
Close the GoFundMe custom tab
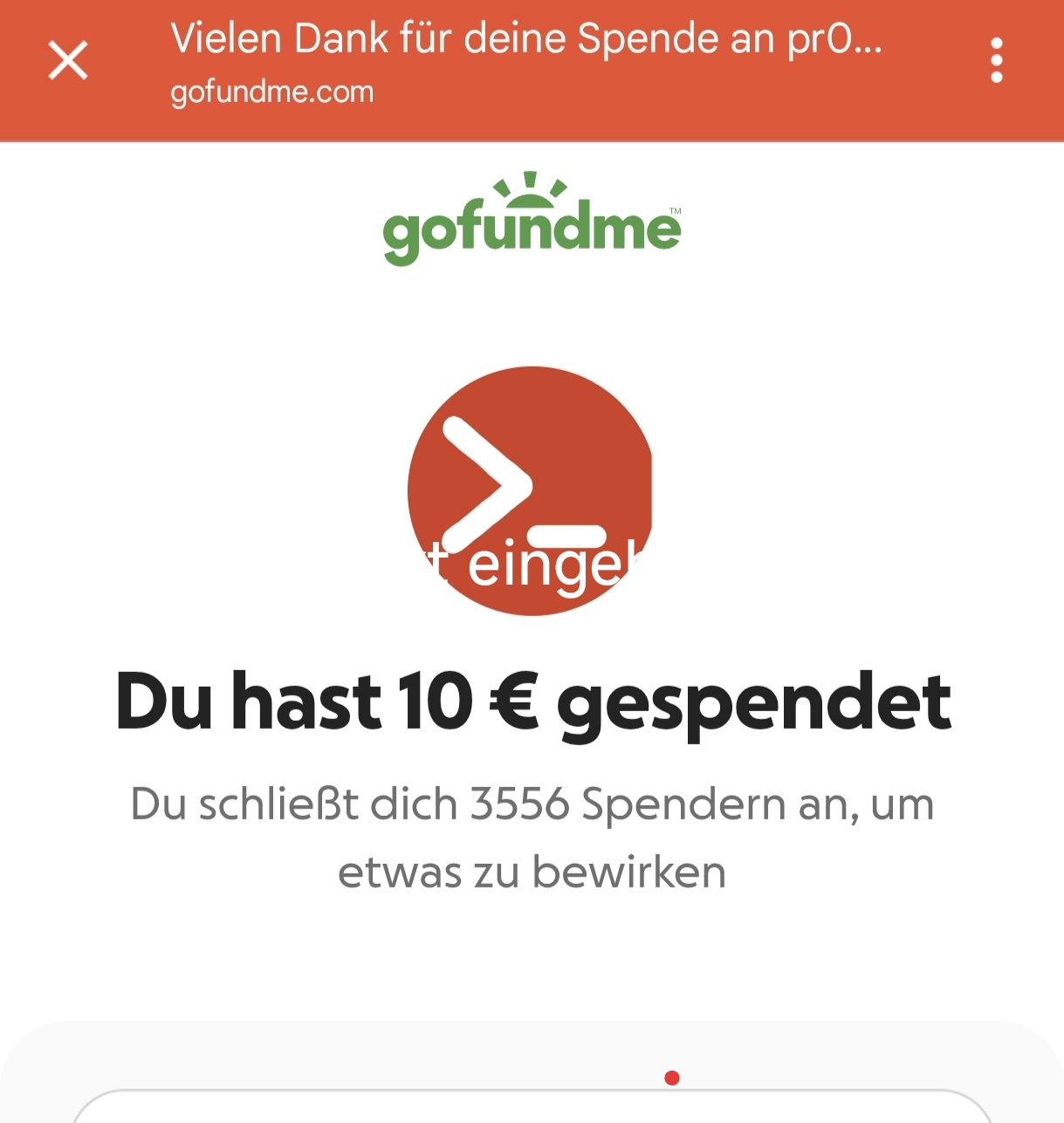click(68, 61)
